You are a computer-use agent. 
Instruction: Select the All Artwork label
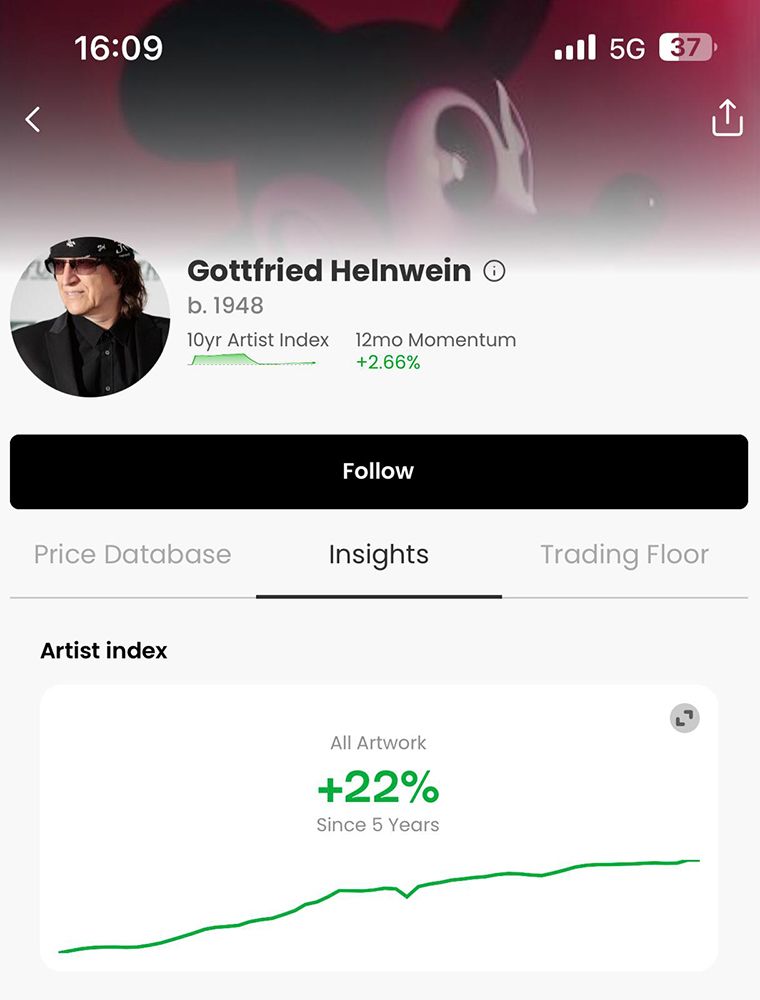(378, 742)
